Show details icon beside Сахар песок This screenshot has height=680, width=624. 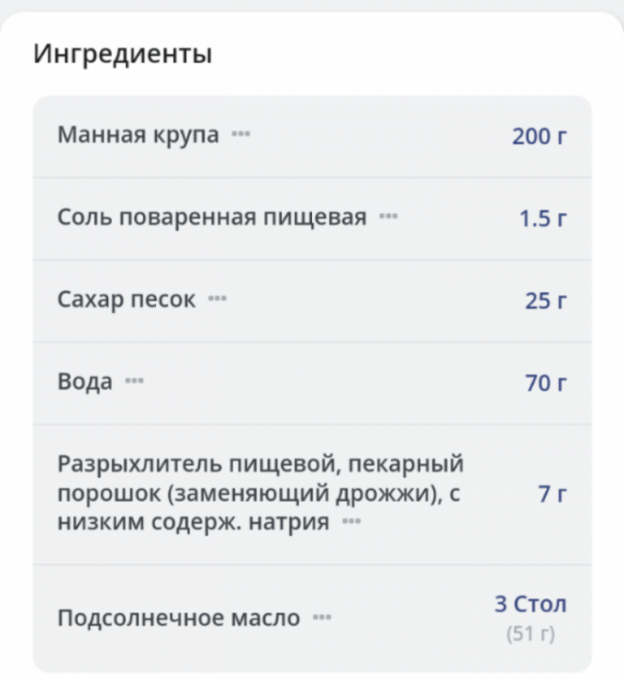coord(217,300)
